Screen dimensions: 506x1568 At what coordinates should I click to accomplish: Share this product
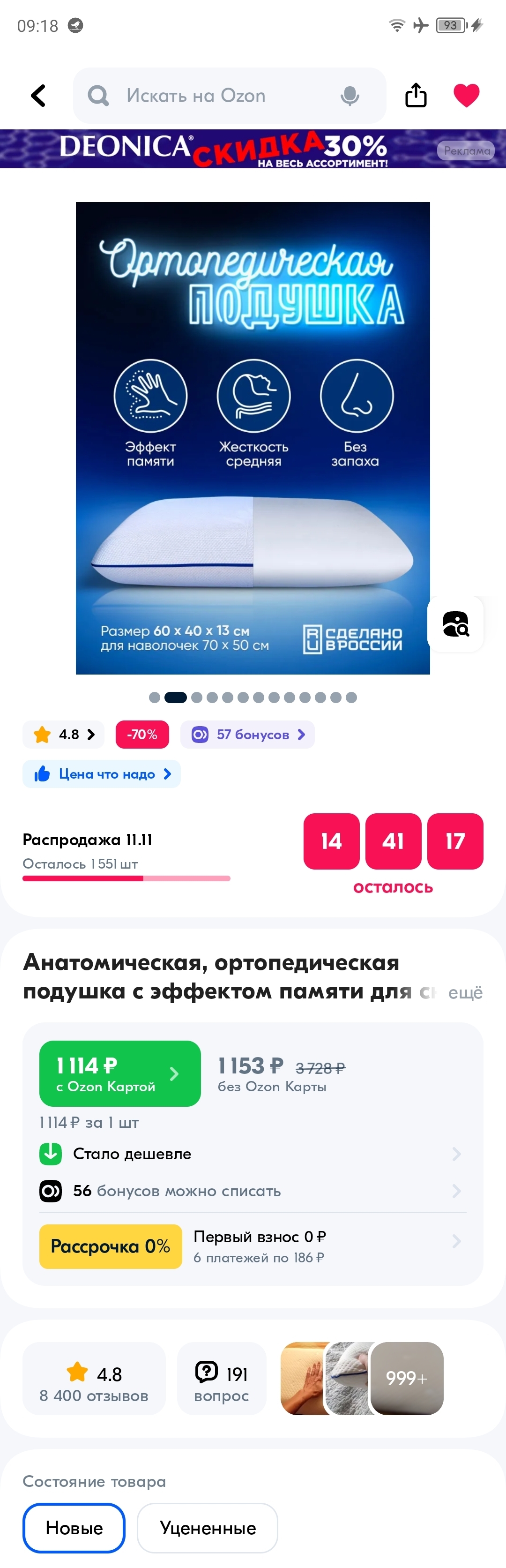[416, 96]
